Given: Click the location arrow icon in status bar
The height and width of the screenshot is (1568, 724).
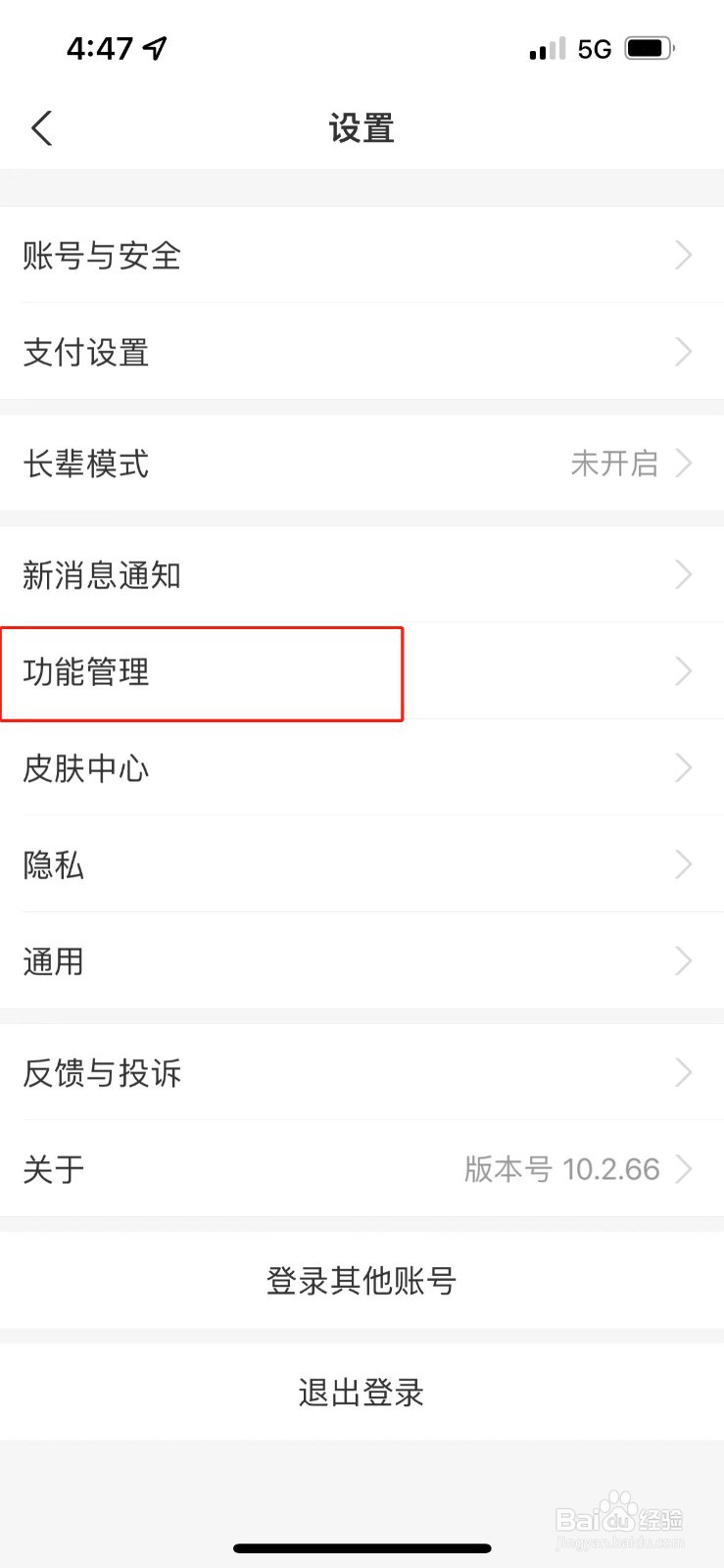Looking at the screenshot, I should (x=157, y=45).
